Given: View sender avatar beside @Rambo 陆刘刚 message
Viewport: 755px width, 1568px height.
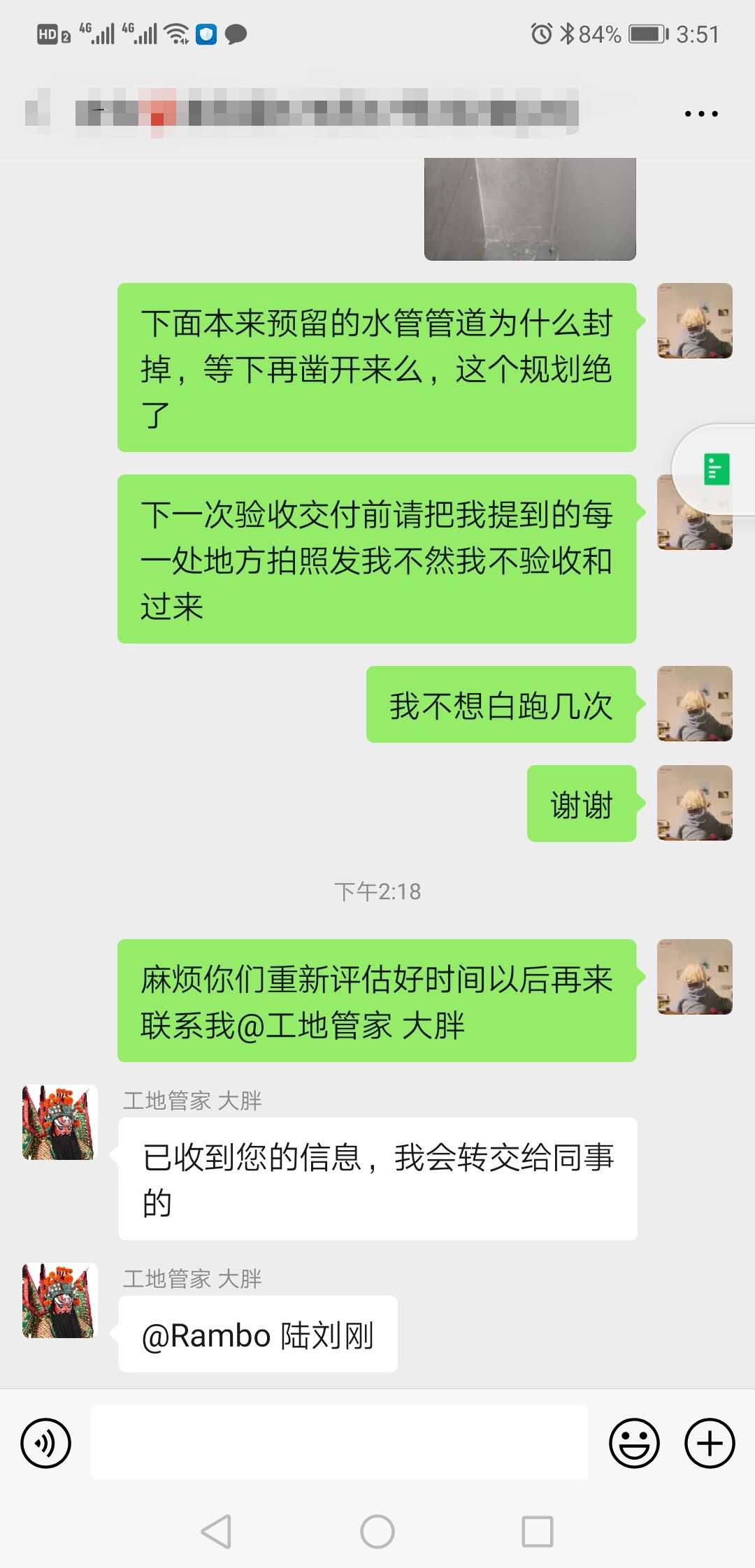Looking at the screenshot, I should (x=59, y=1300).
